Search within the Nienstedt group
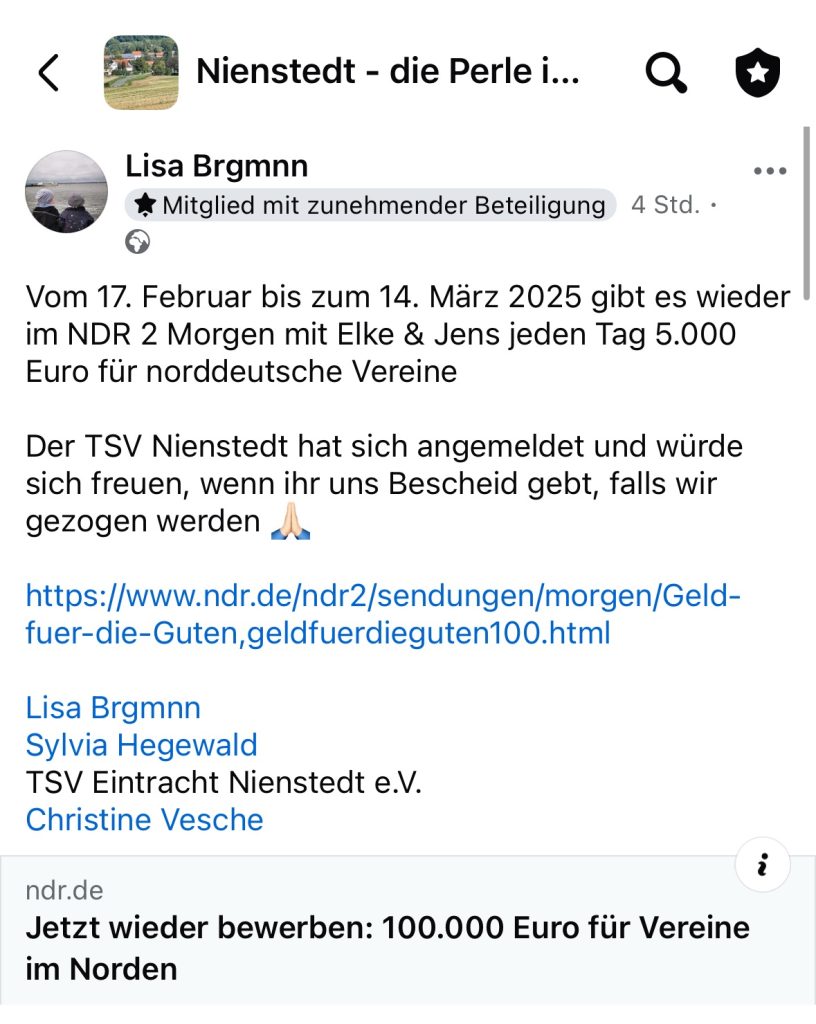 666,72
